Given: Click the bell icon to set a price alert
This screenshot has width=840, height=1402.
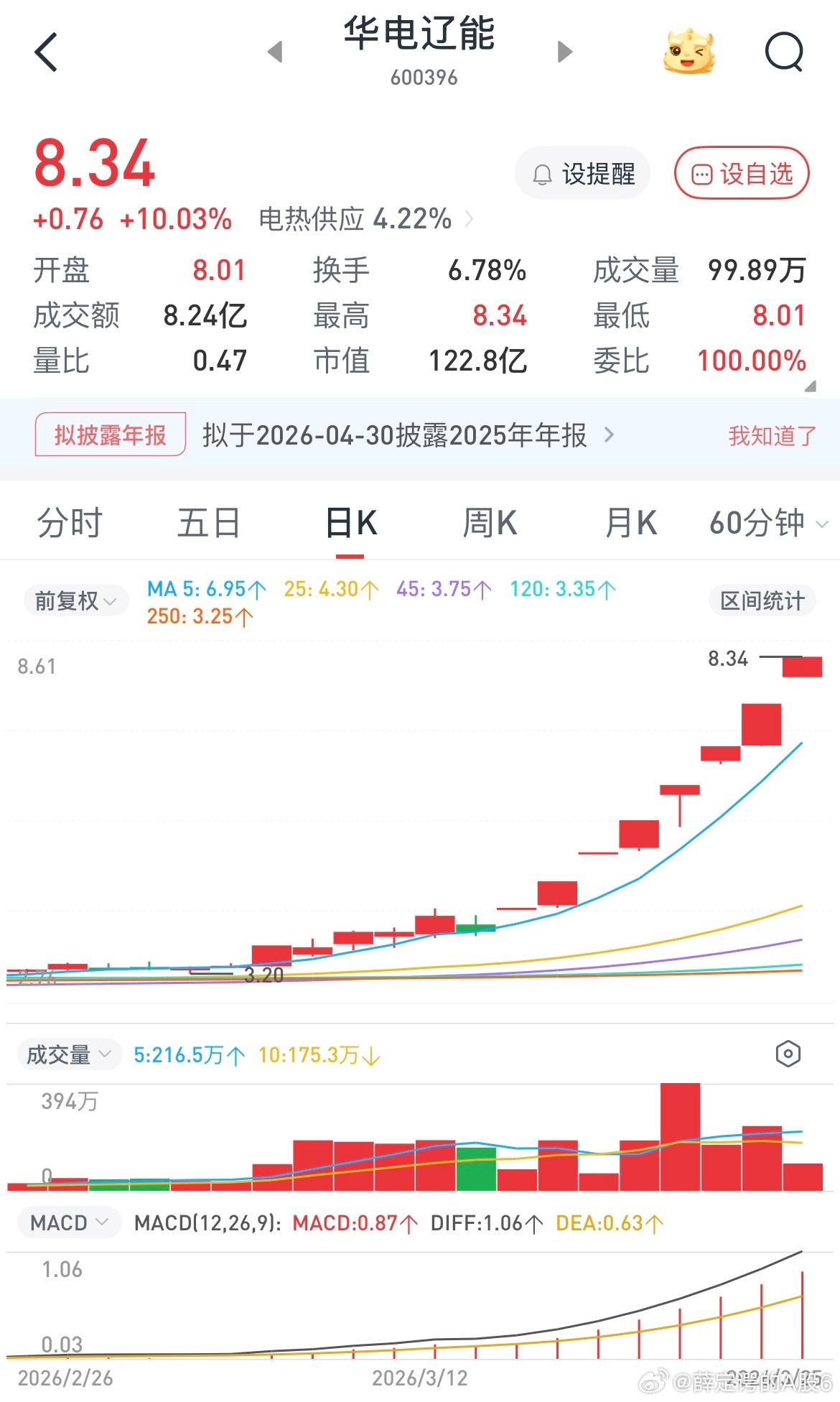Looking at the screenshot, I should [x=542, y=174].
